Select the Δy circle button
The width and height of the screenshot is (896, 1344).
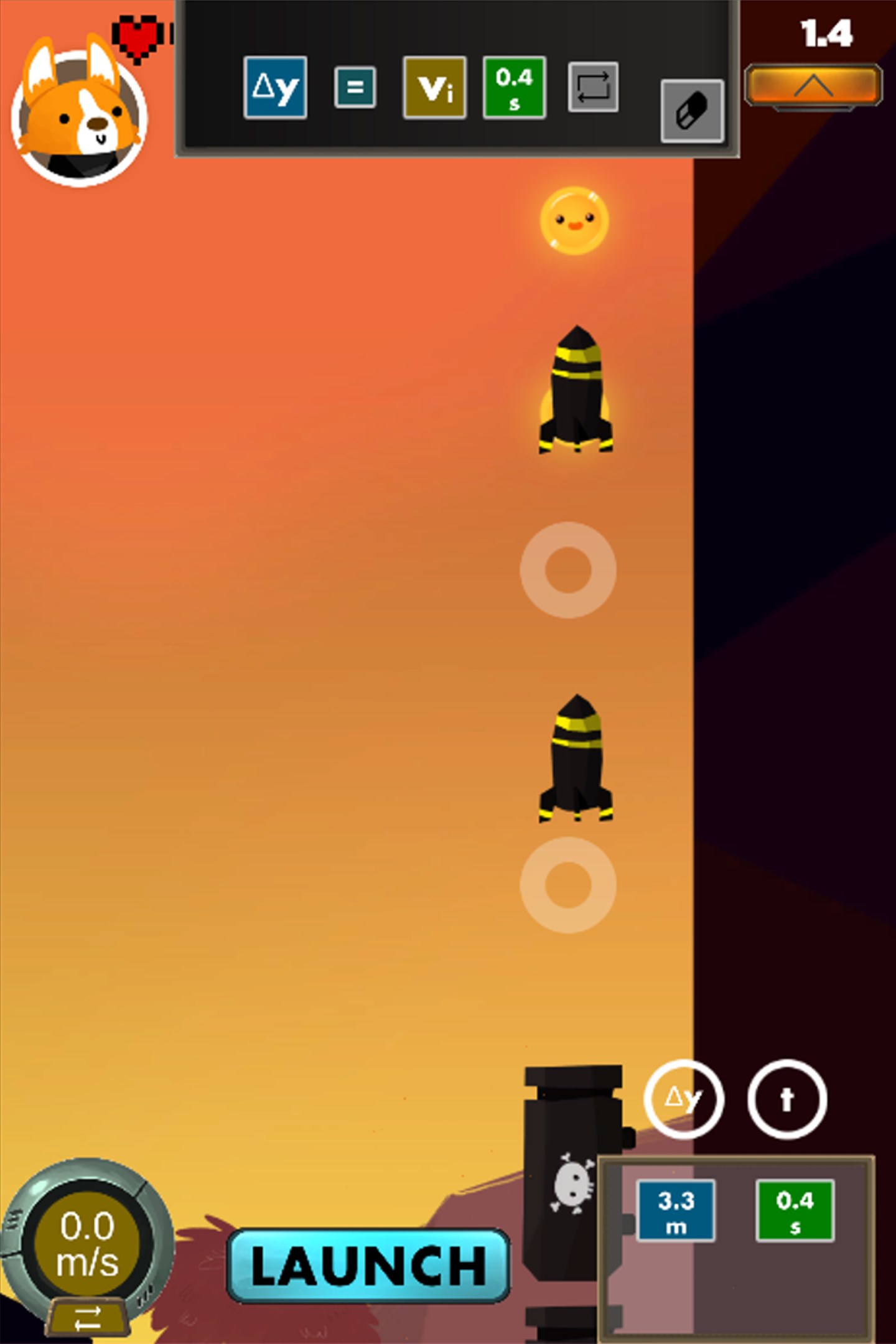click(683, 1099)
